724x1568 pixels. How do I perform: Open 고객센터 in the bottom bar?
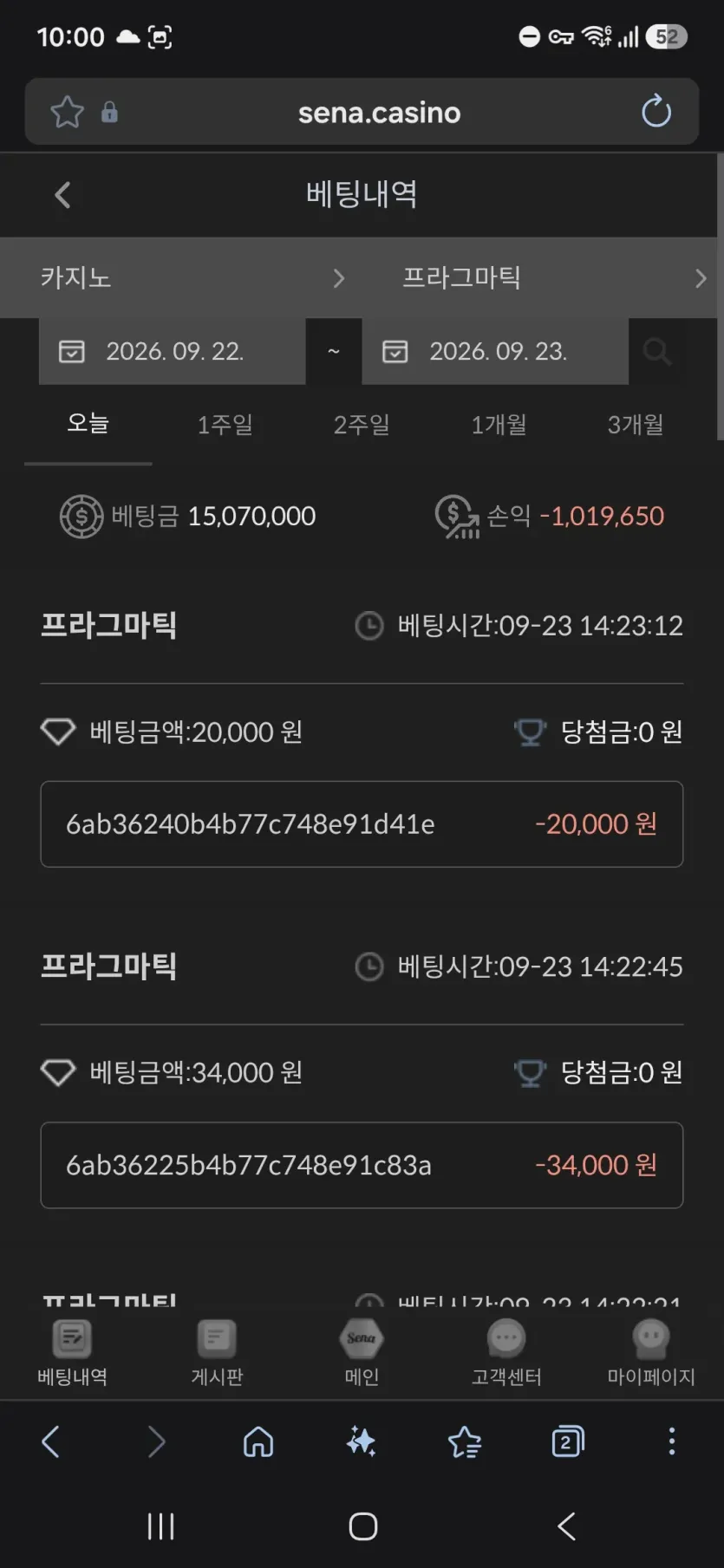(x=506, y=1353)
